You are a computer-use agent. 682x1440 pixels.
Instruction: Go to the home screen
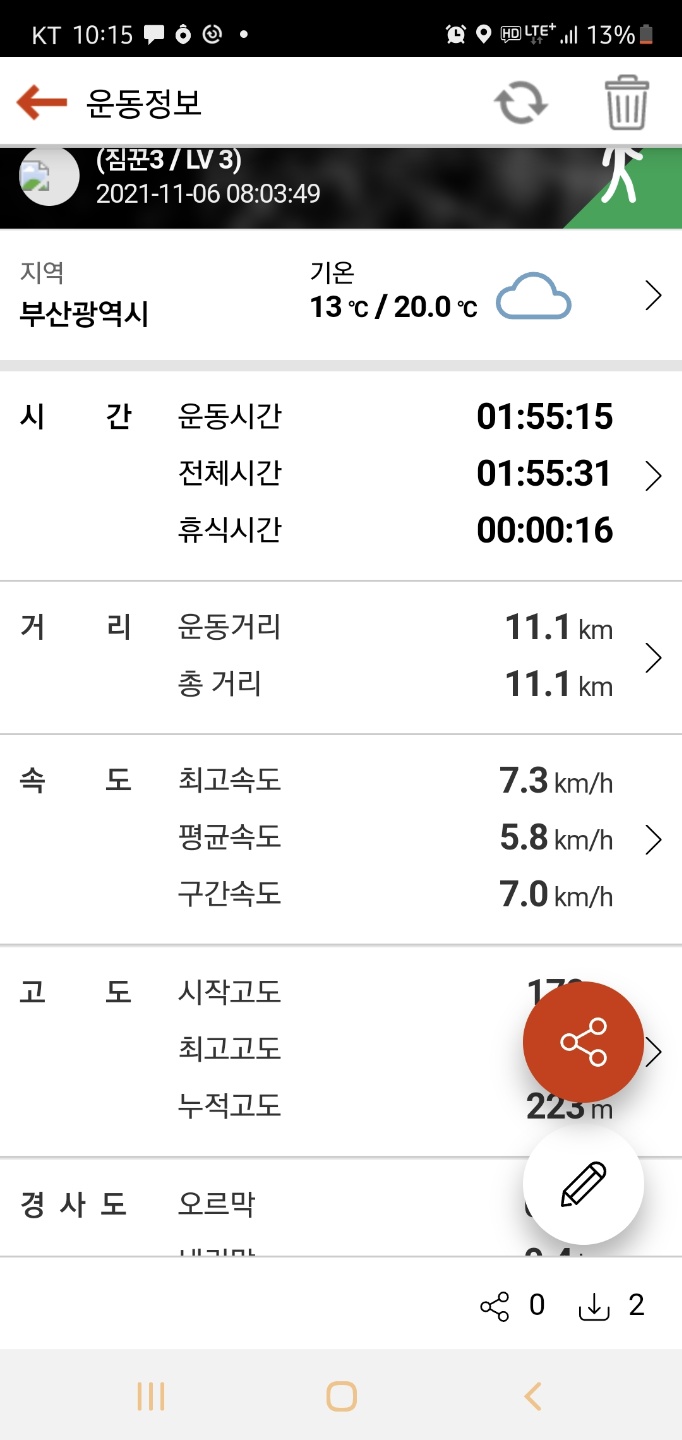341,1396
